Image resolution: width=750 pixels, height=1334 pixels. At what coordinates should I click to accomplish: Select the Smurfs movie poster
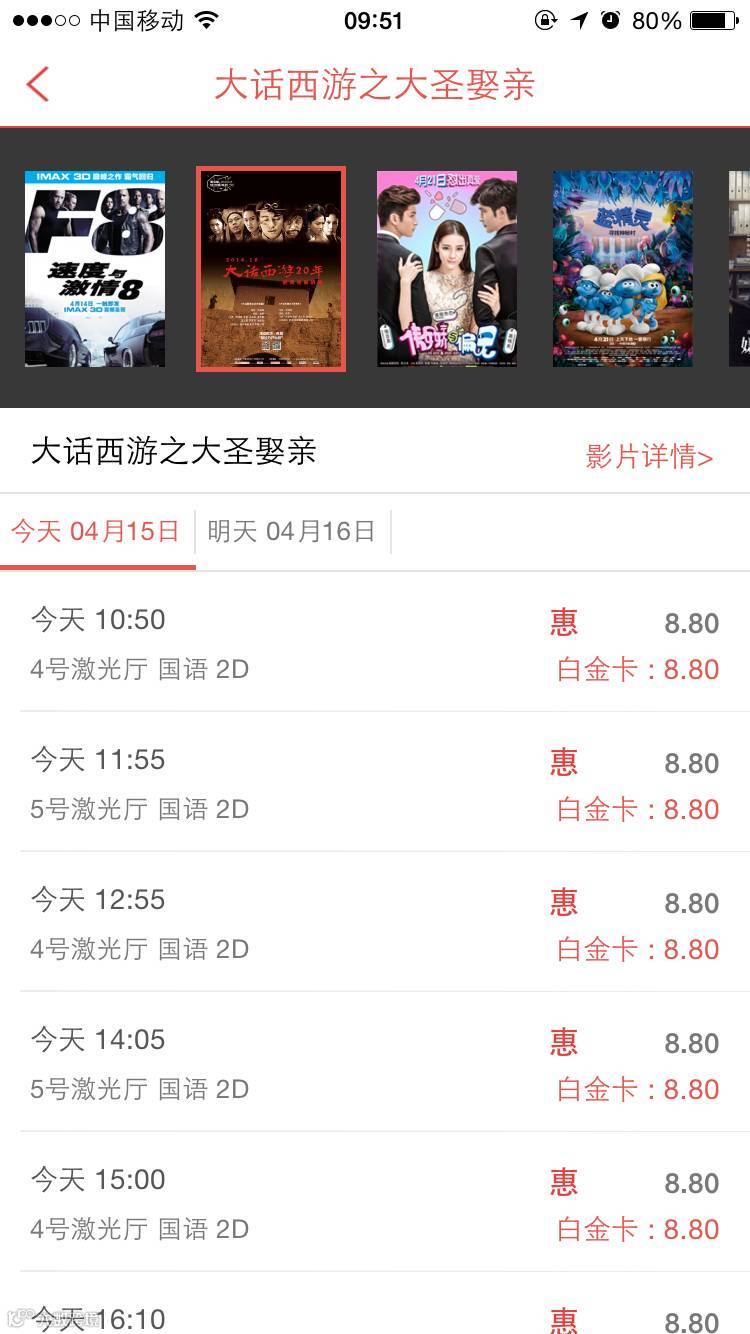click(622, 268)
